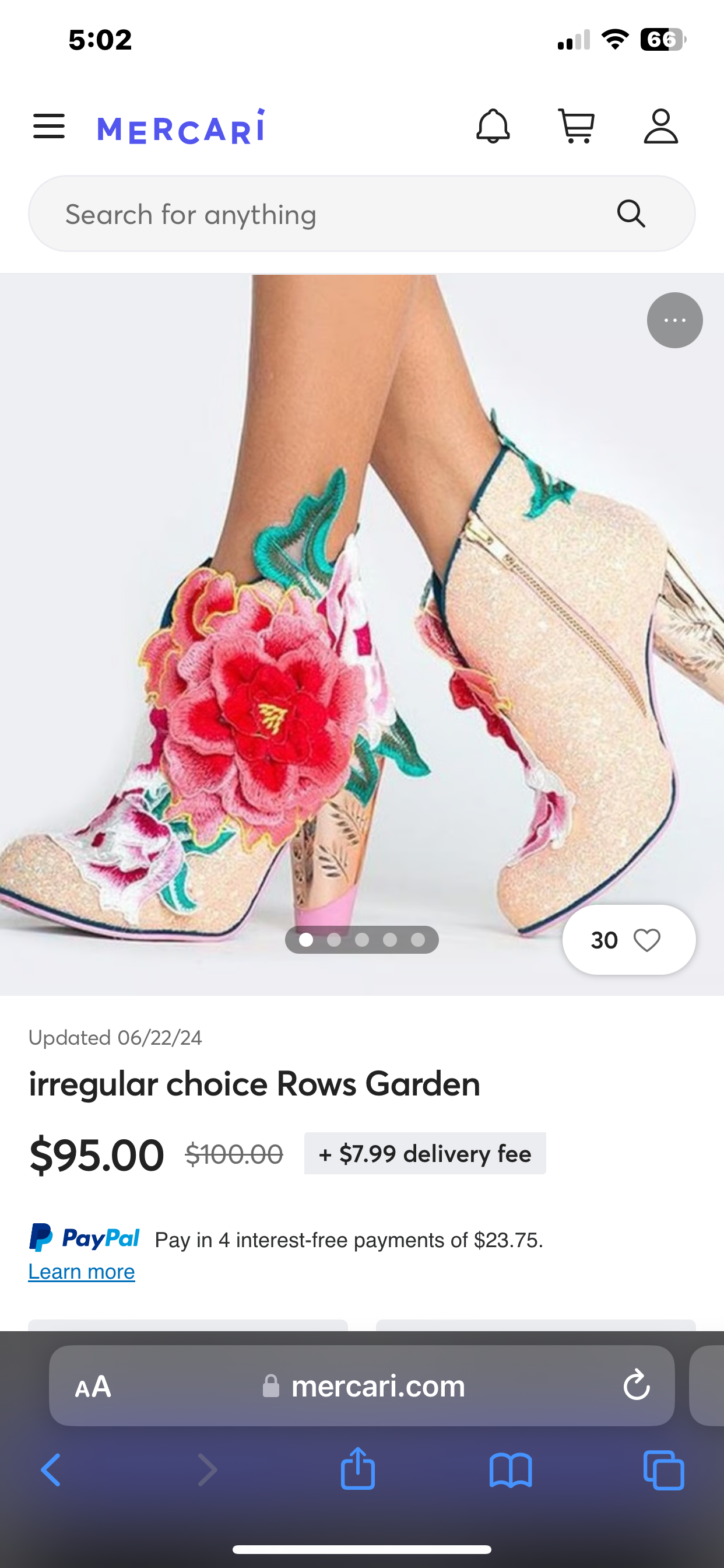Viewport: 724px width, 1568px height.
Task: Open more options on the product photo
Action: coord(674,320)
